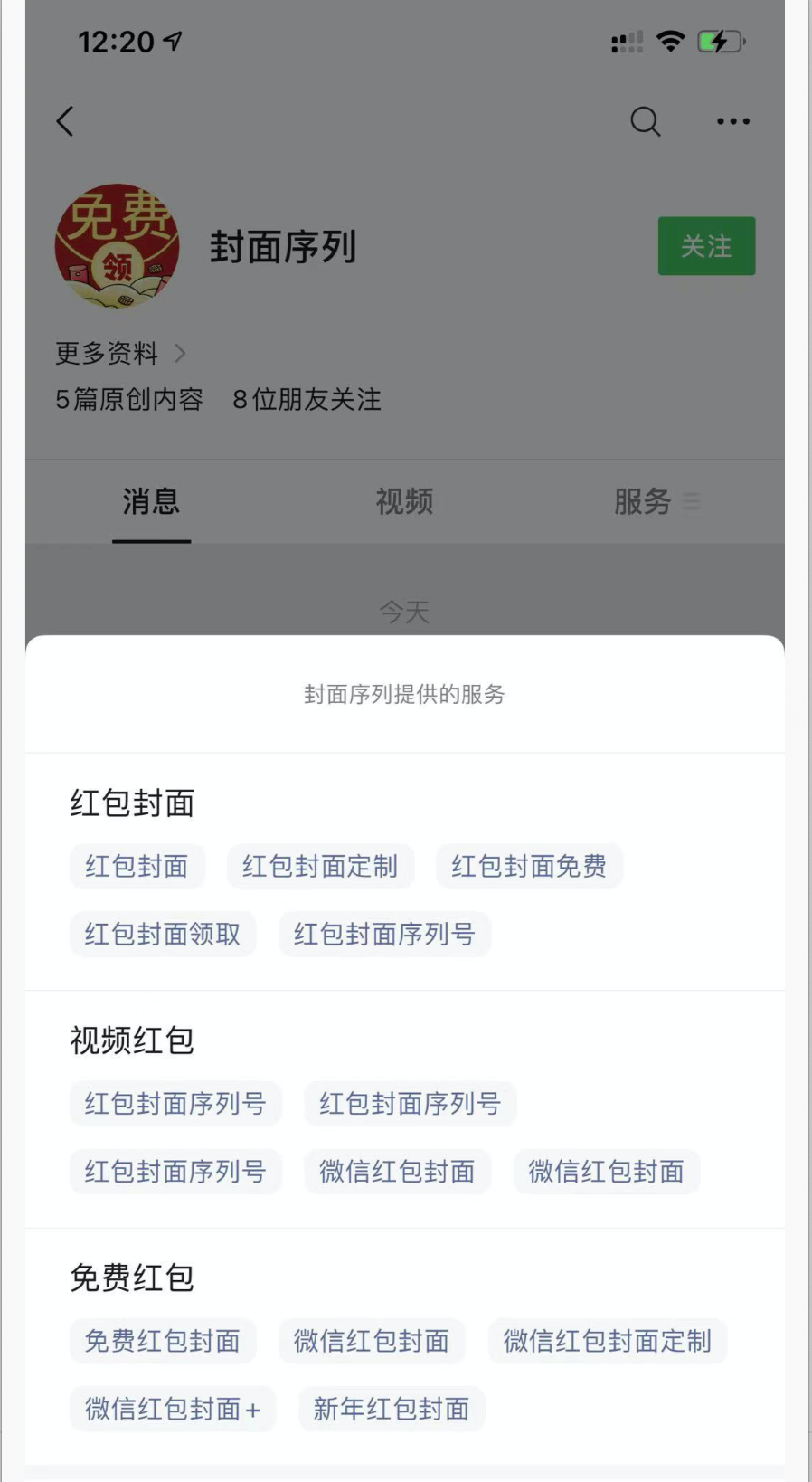Open the 红包封面领取 service
This screenshot has height=1482, width=812.
tap(163, 935)
